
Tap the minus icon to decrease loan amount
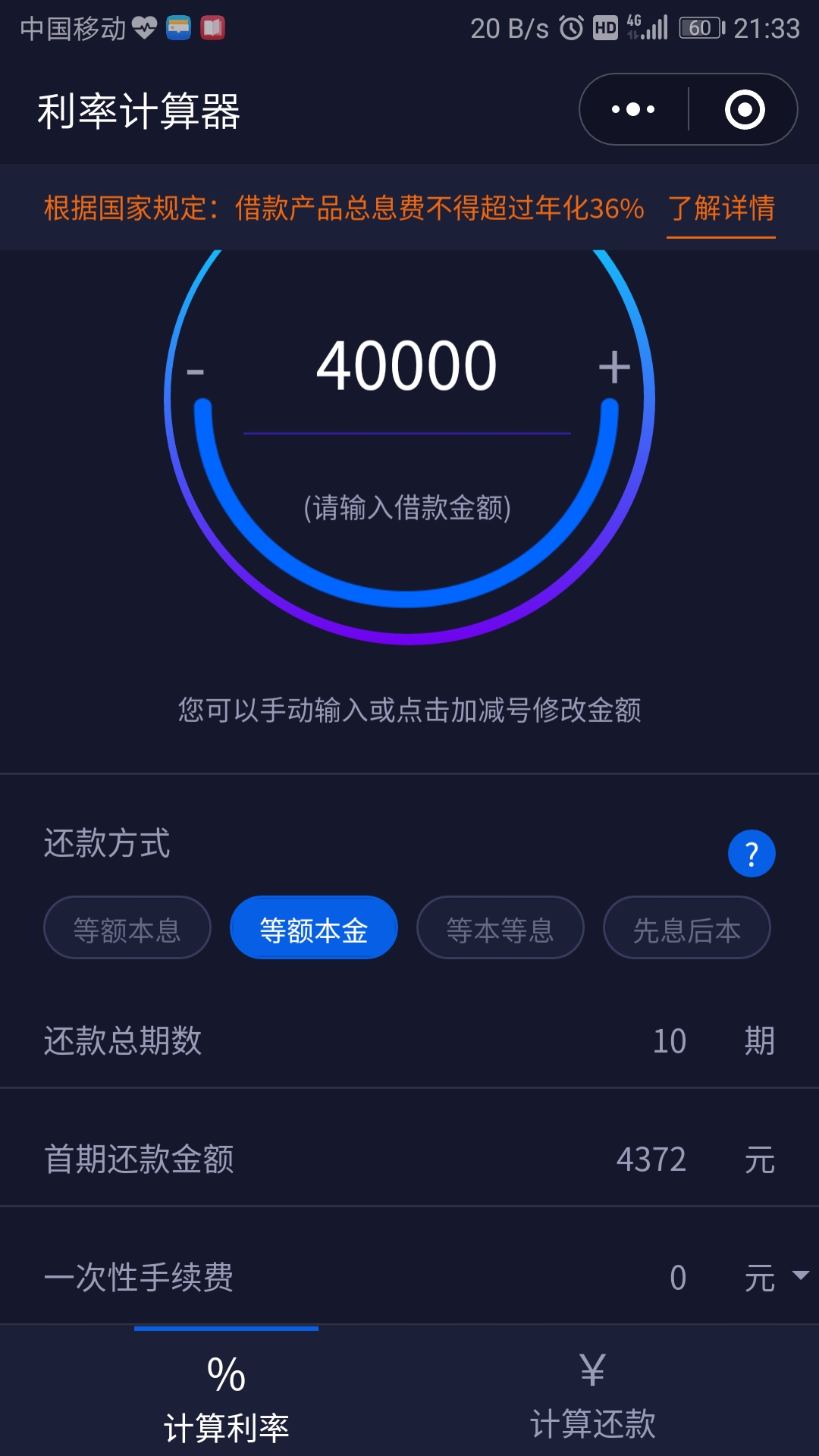[195, 369]
